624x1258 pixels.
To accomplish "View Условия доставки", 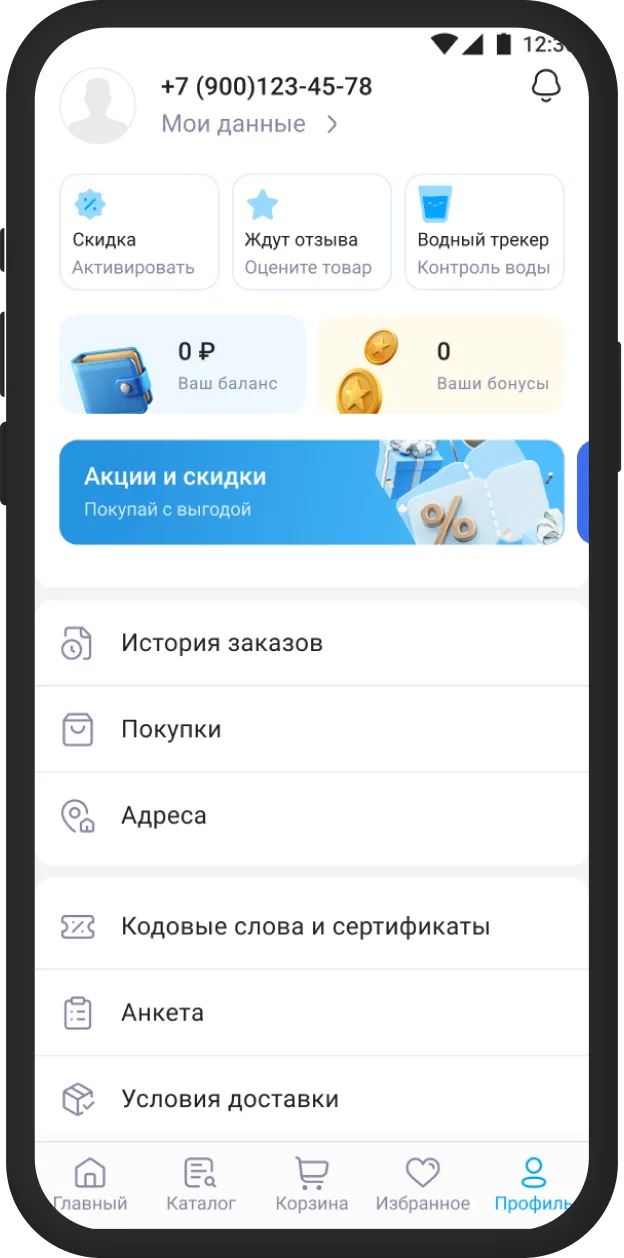I will [x=311, y=1098].
